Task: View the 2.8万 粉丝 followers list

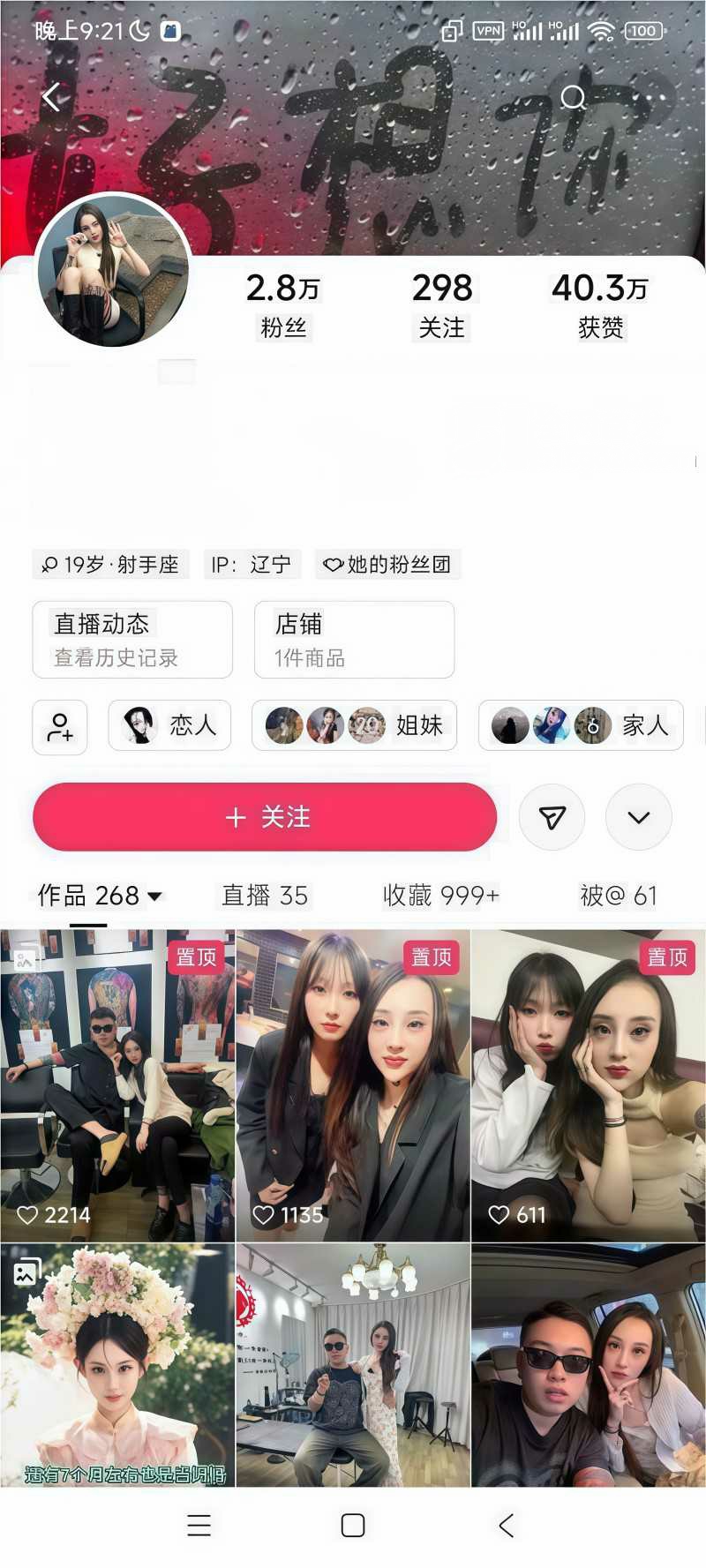Action: pyautogui.click(x=283, y=305)
